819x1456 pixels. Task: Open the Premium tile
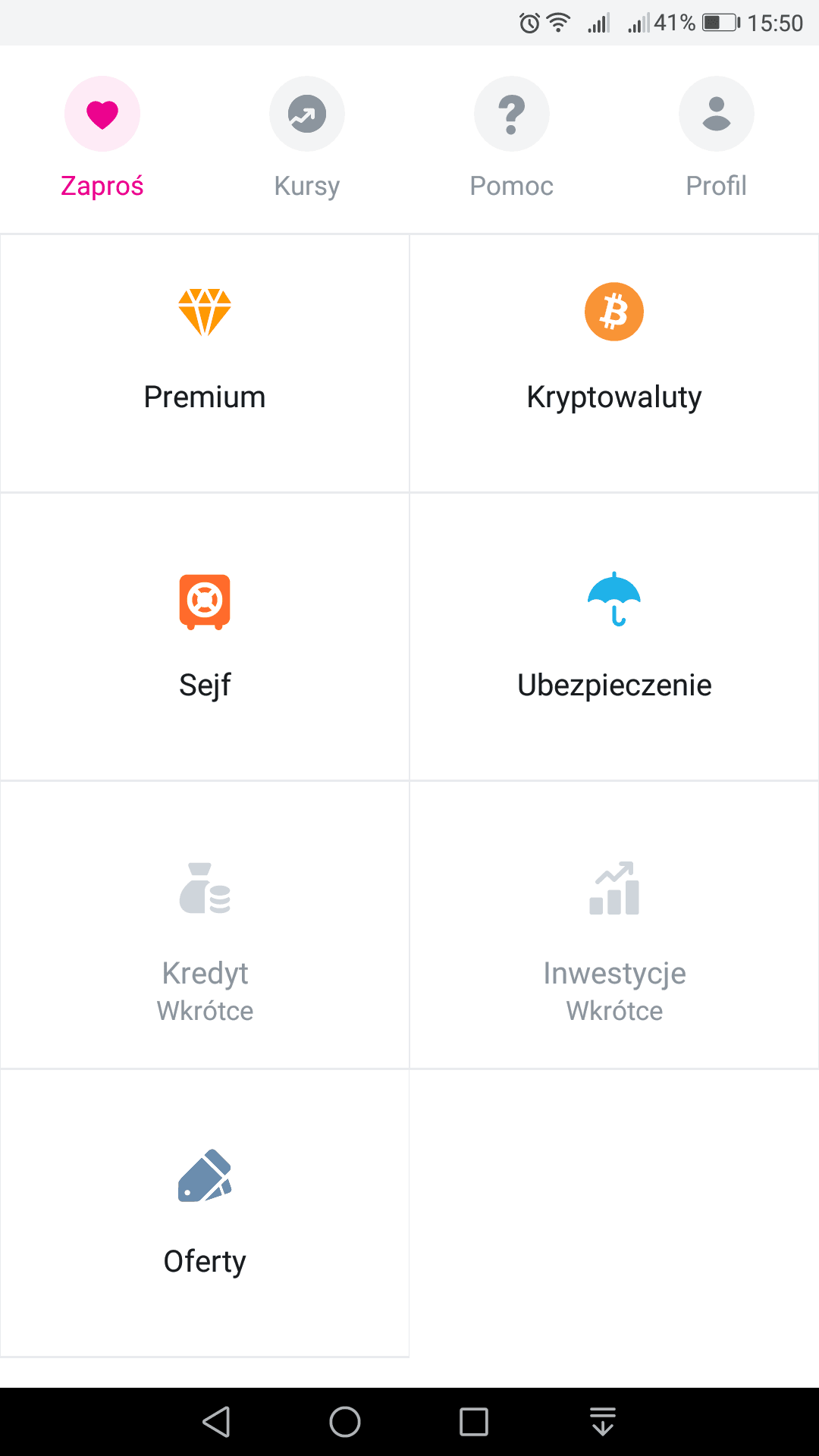tap(205, 363)
